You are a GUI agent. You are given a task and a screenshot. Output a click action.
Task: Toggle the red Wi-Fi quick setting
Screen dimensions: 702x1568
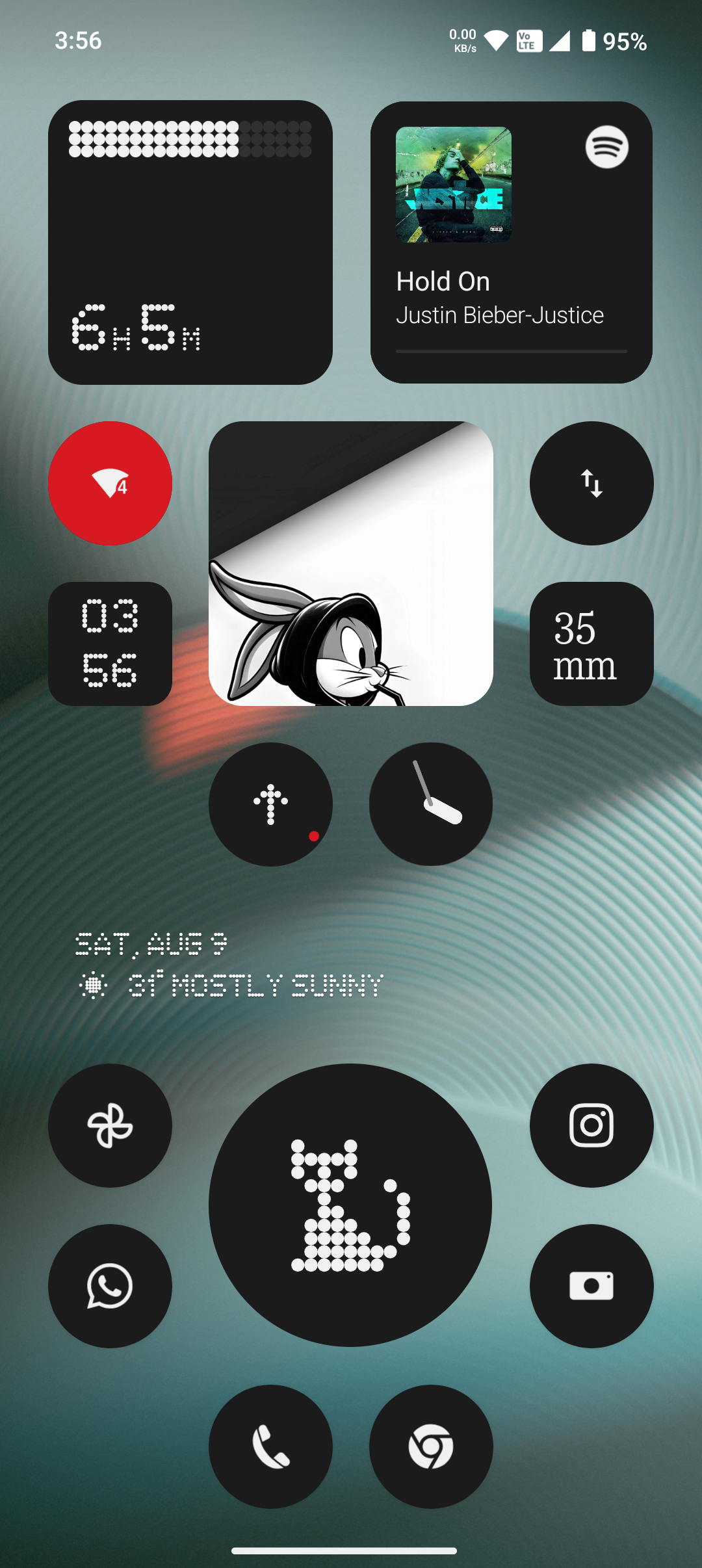click(x=110, y=483)
